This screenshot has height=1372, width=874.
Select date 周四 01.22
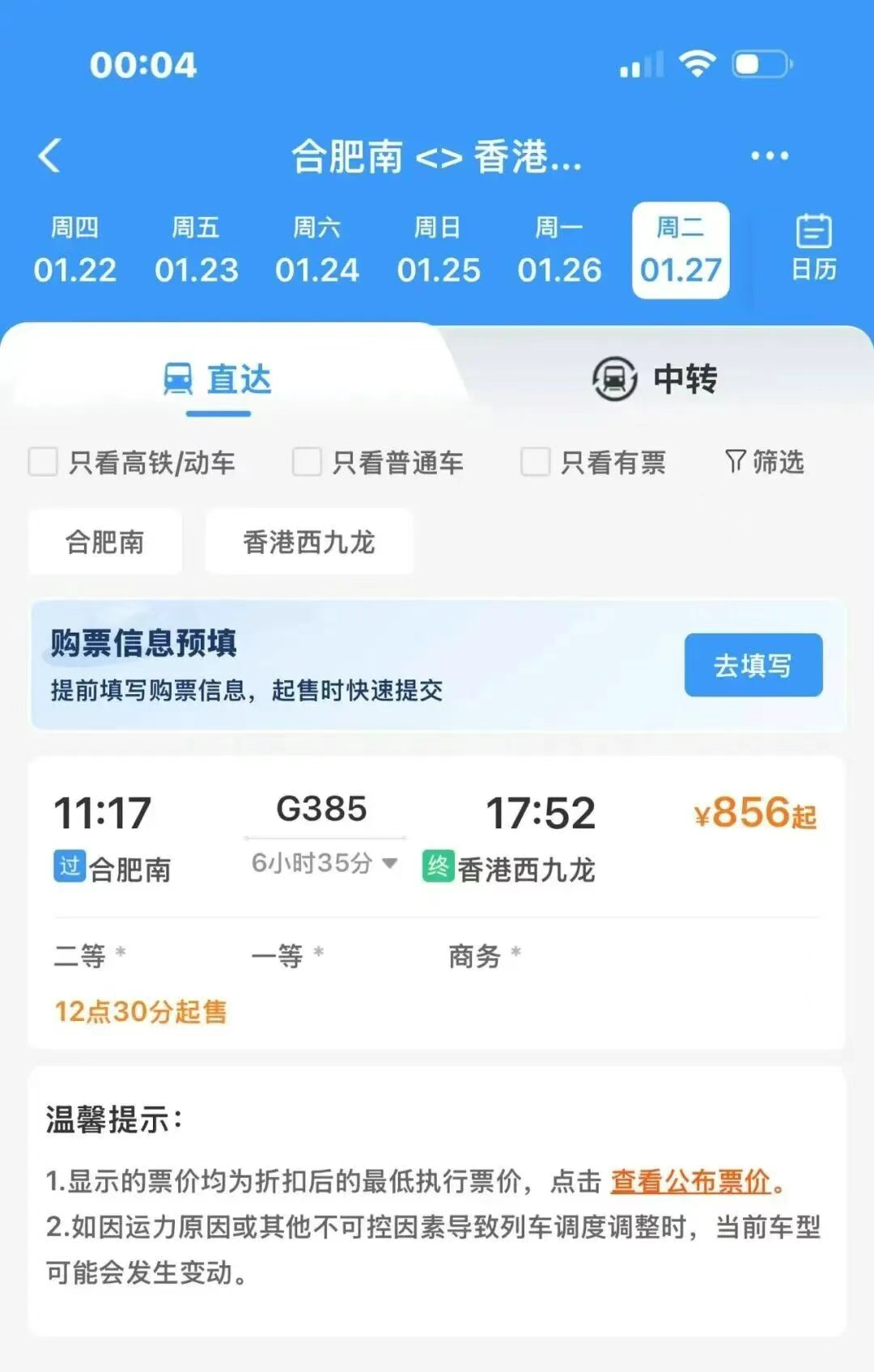(74, 251)
